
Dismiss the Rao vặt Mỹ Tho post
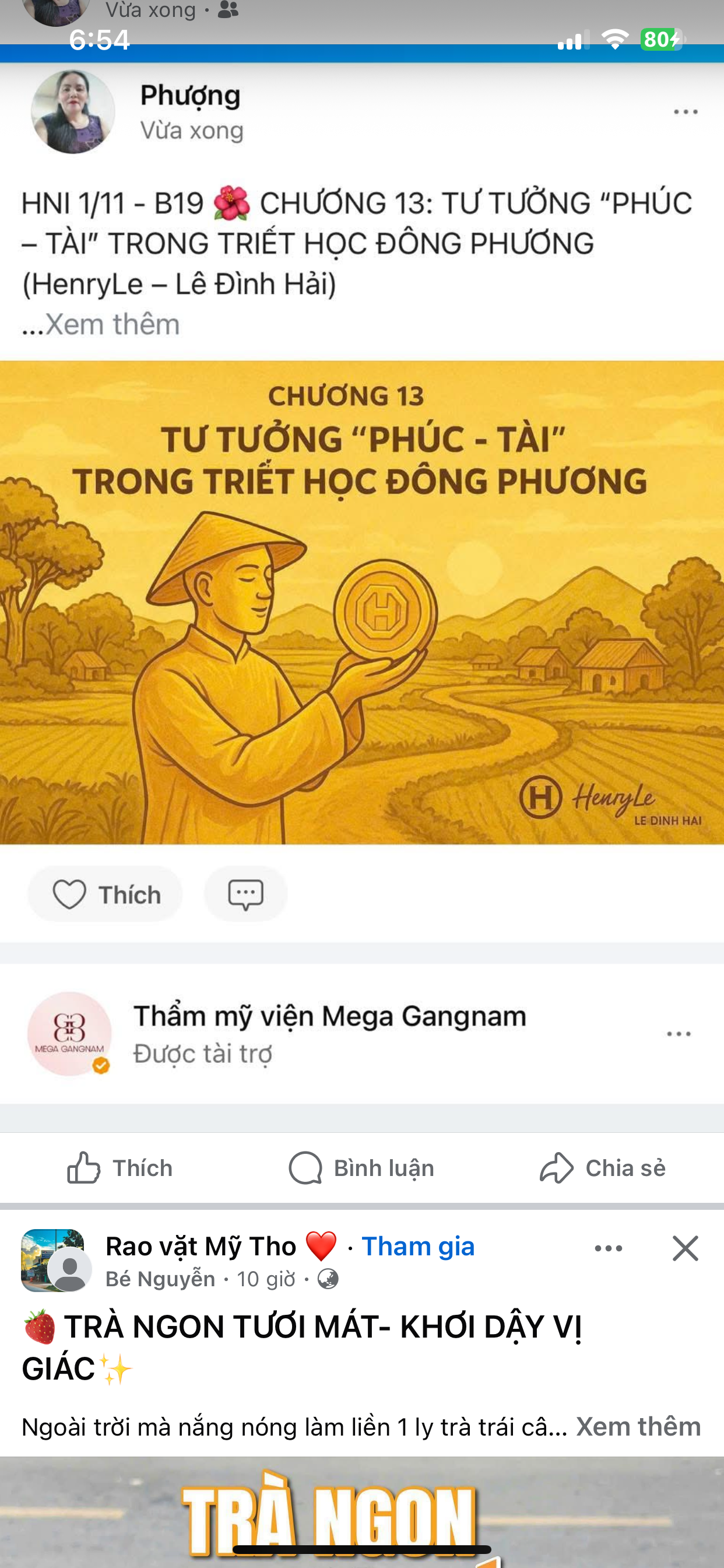[685, 1248]
